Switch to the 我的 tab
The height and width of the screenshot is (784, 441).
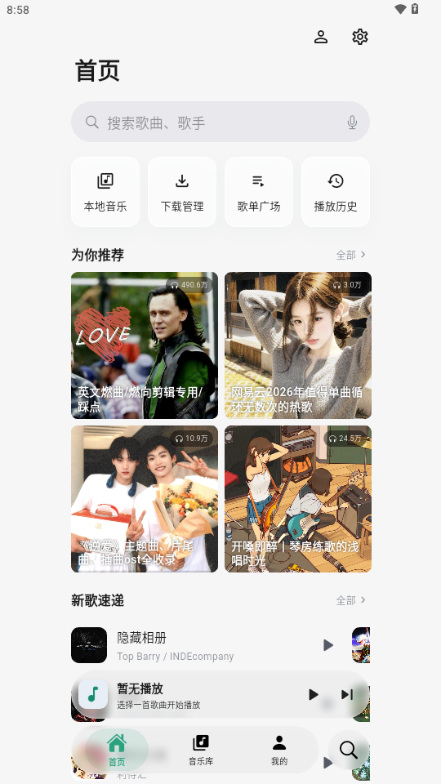[x=279, y=750]
